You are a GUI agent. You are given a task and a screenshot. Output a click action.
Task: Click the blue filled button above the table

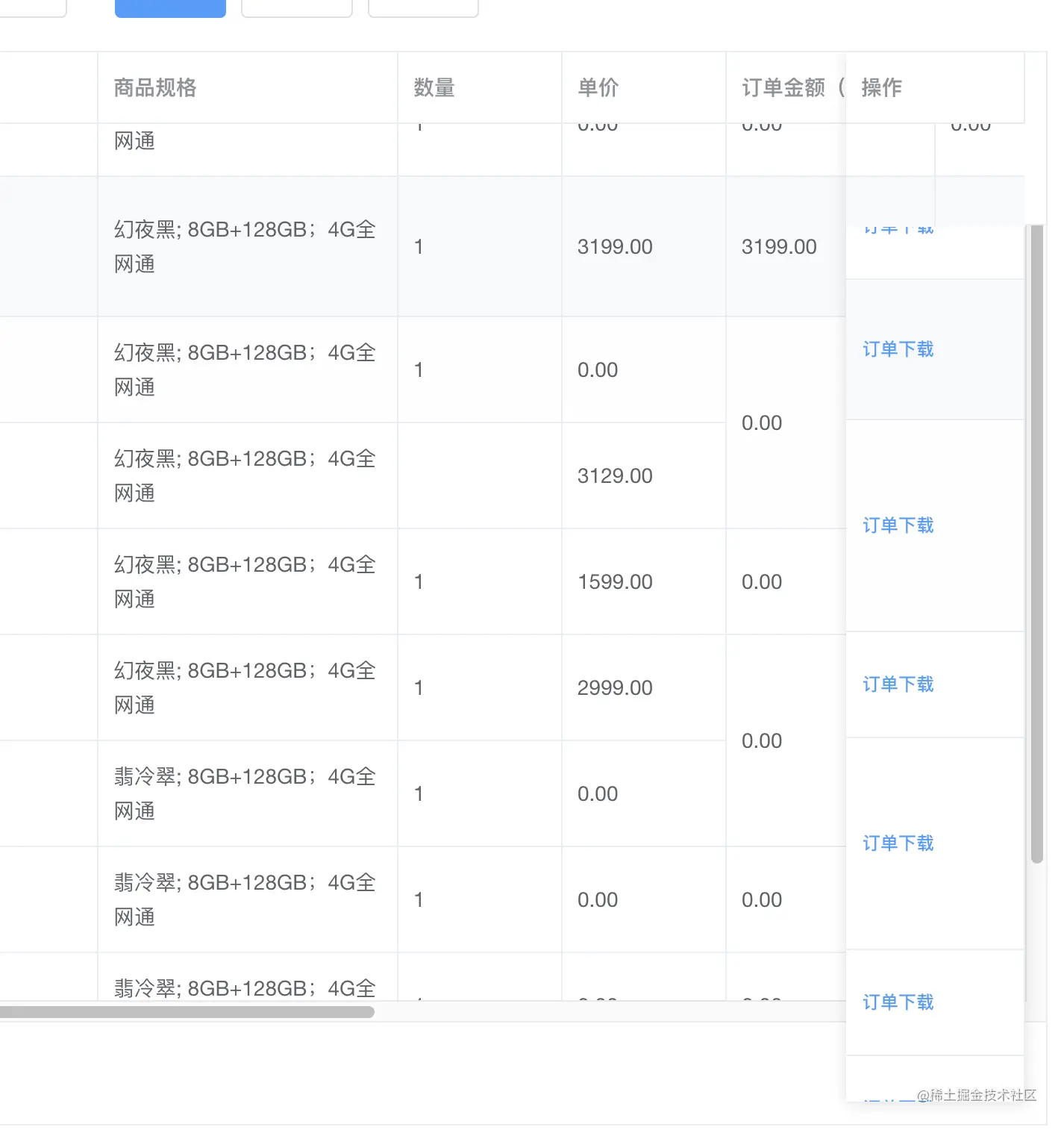[x=170, y=8]
